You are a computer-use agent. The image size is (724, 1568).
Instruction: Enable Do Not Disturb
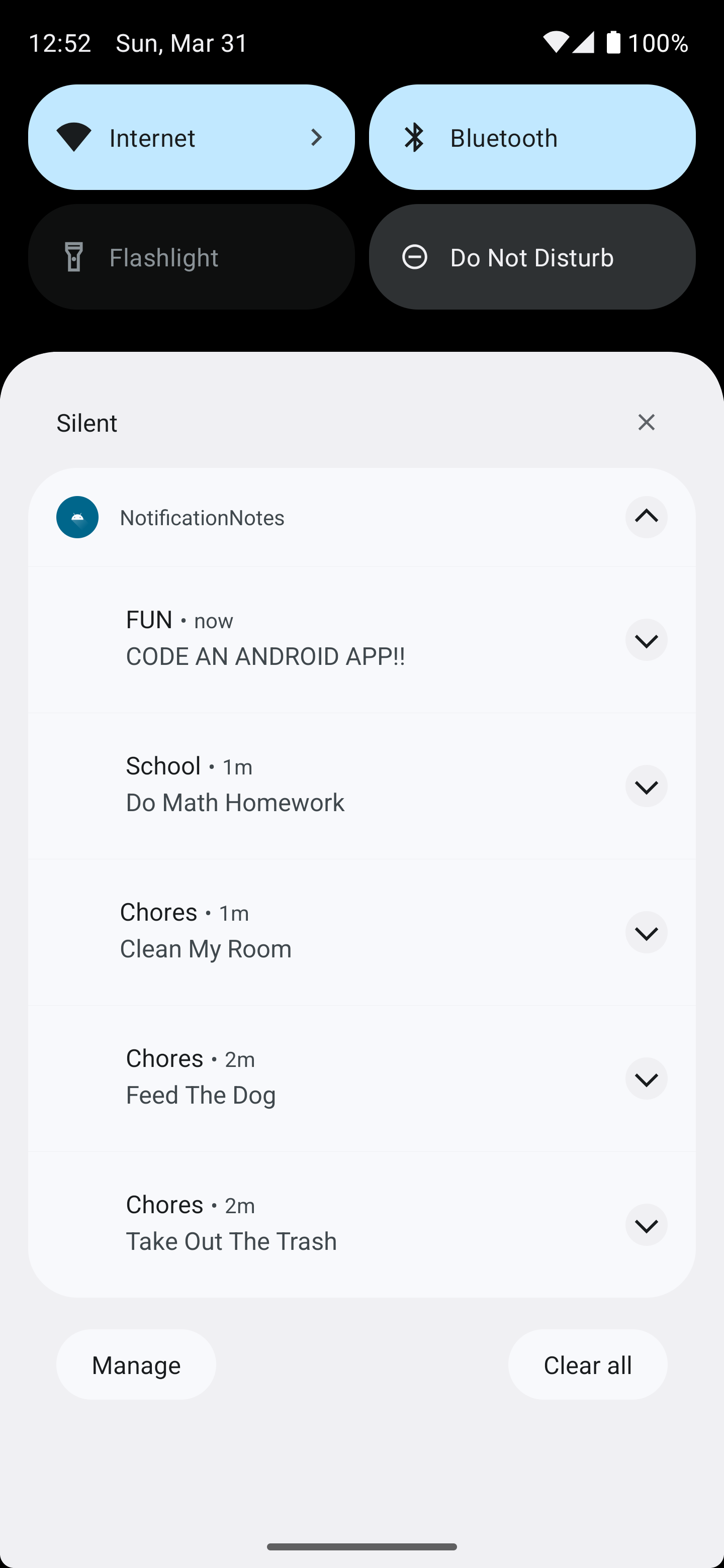531,257
